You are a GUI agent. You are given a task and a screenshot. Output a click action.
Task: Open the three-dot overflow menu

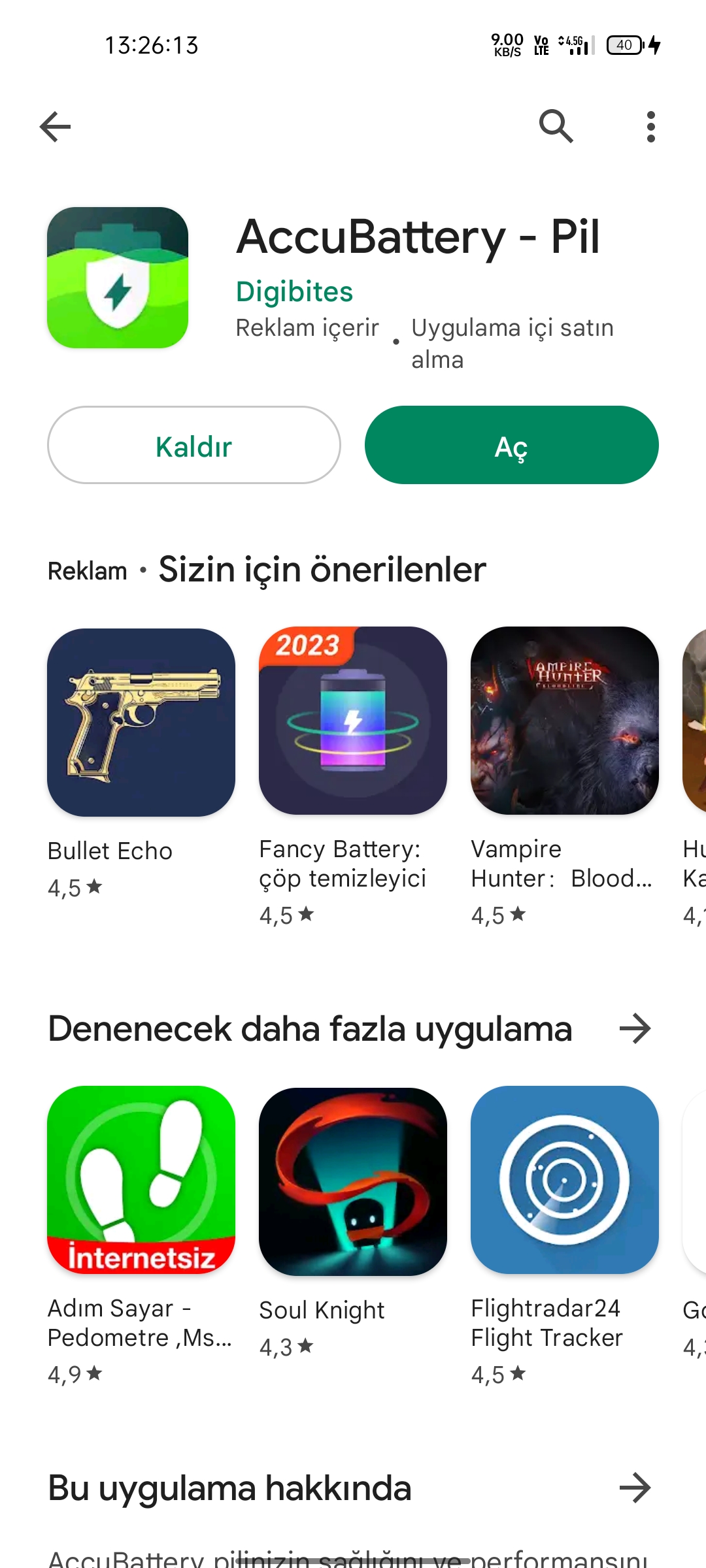click(650, 127)
